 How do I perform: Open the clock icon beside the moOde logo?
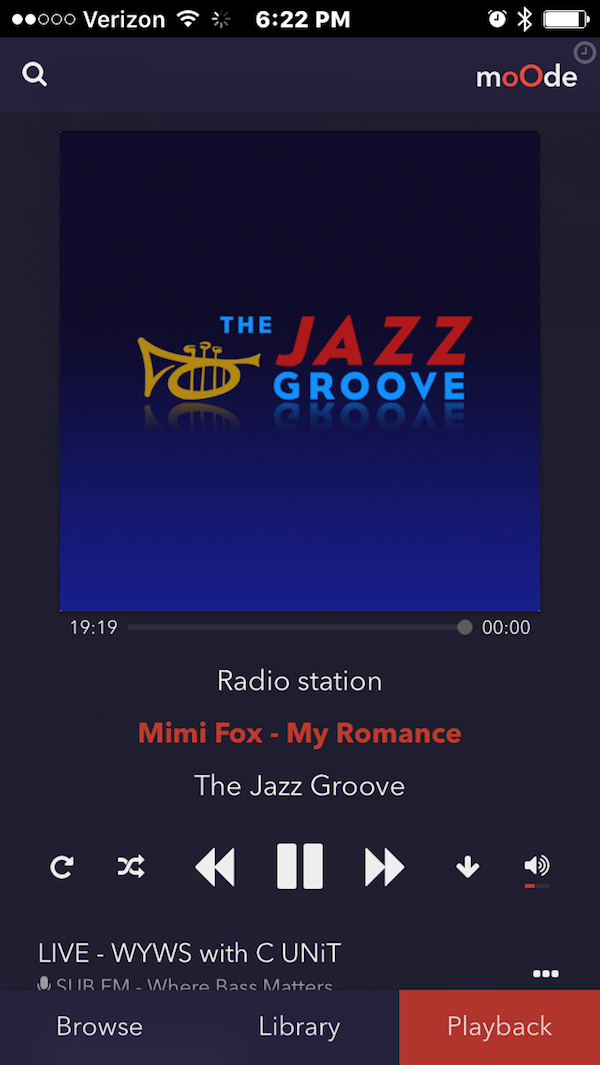(584, 52)
